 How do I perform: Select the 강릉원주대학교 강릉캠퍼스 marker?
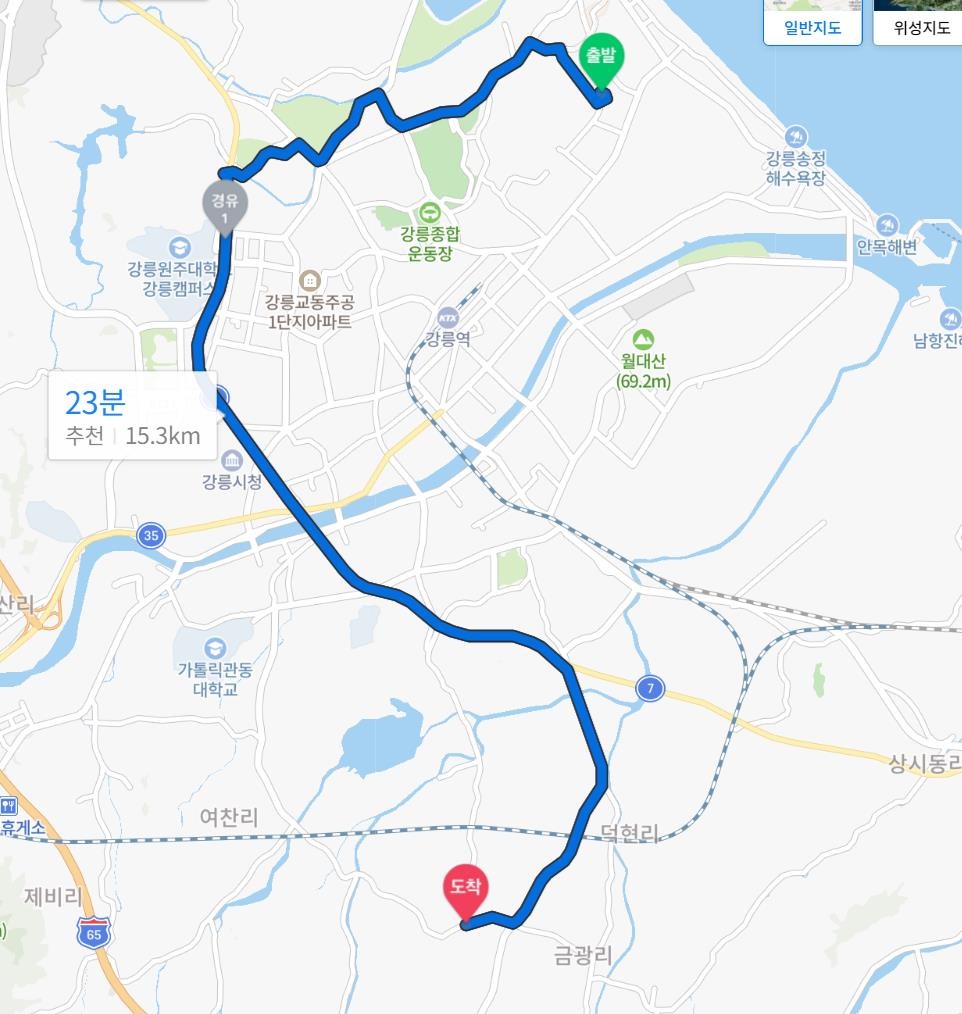179,246
